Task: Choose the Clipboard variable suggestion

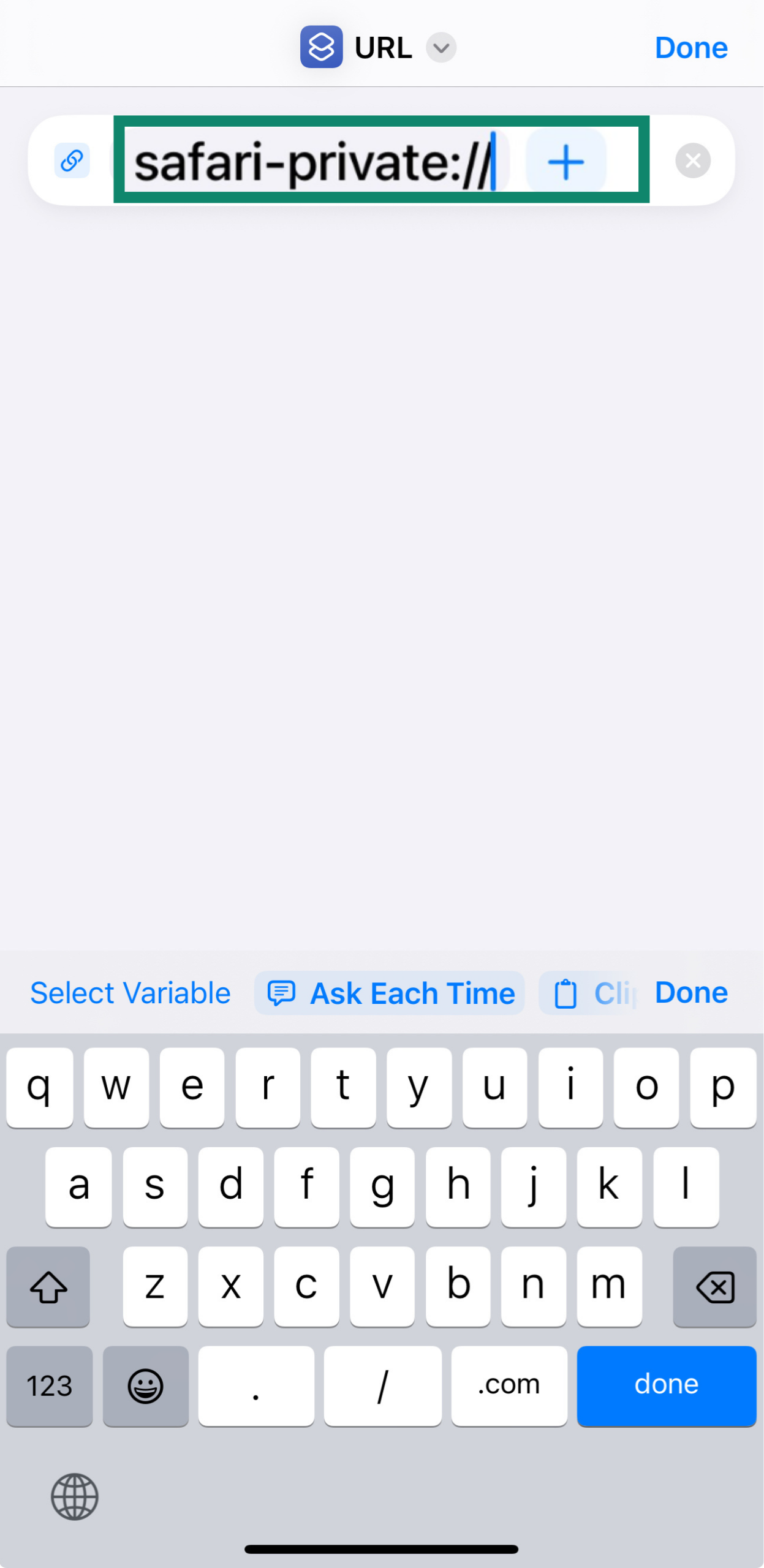Action: [588, 993]
